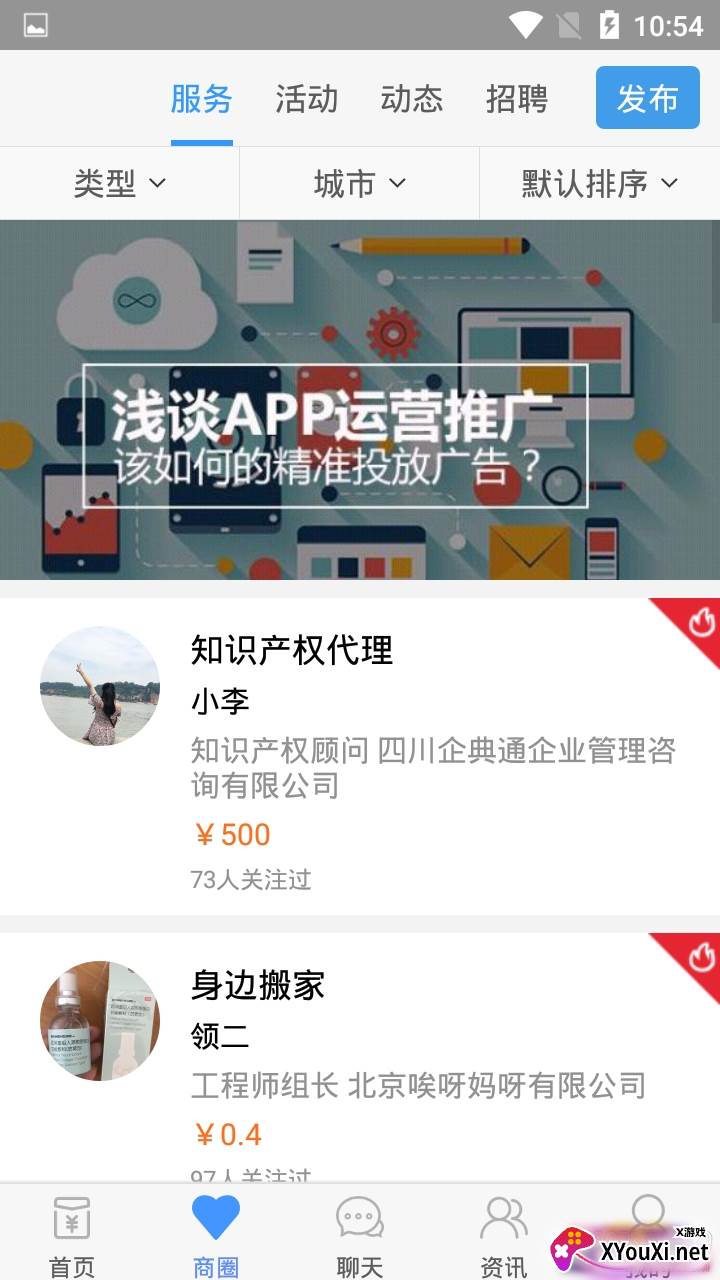
Task: Expand the 城市 filter dropdown
Action: pyautogui.click(x=359, y=183)
